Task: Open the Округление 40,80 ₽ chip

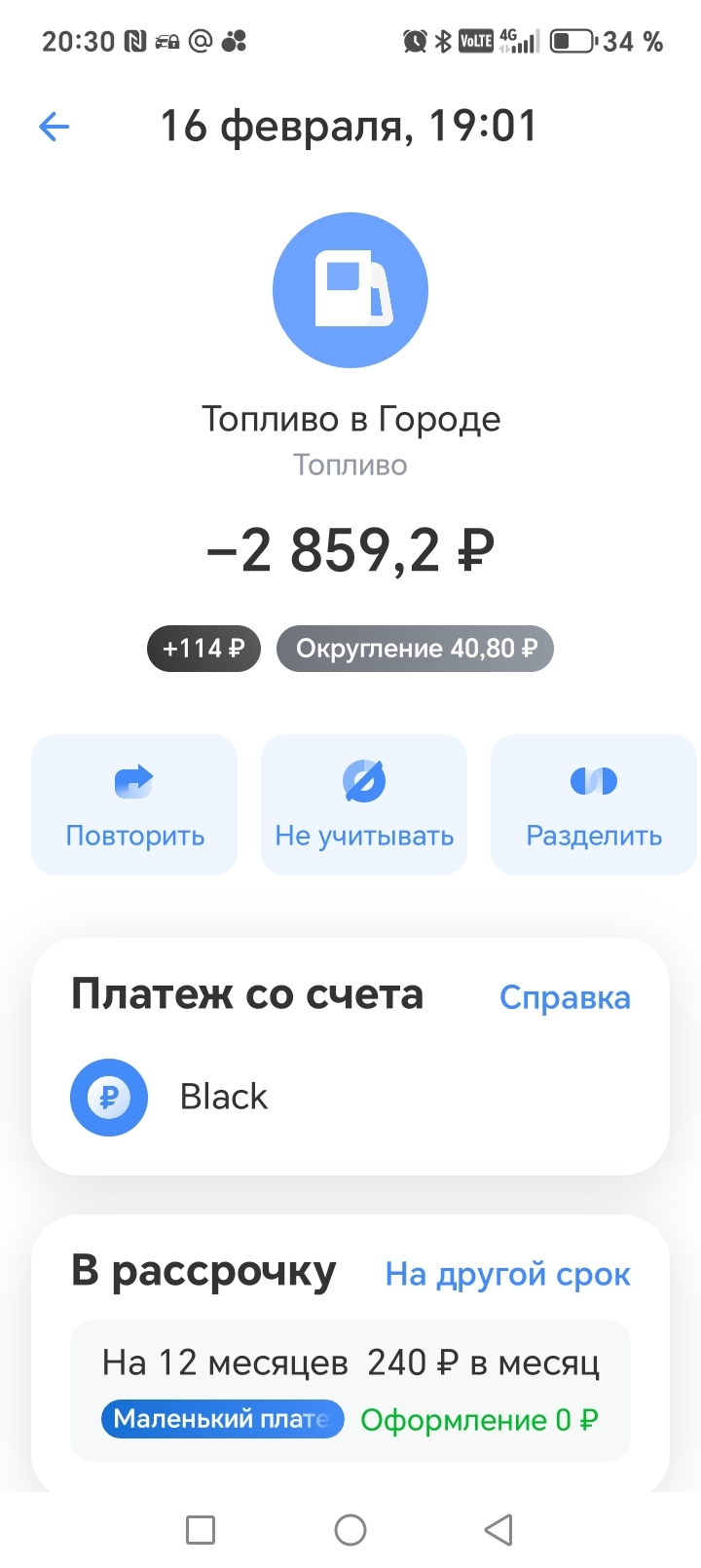Action: [416, 649]
